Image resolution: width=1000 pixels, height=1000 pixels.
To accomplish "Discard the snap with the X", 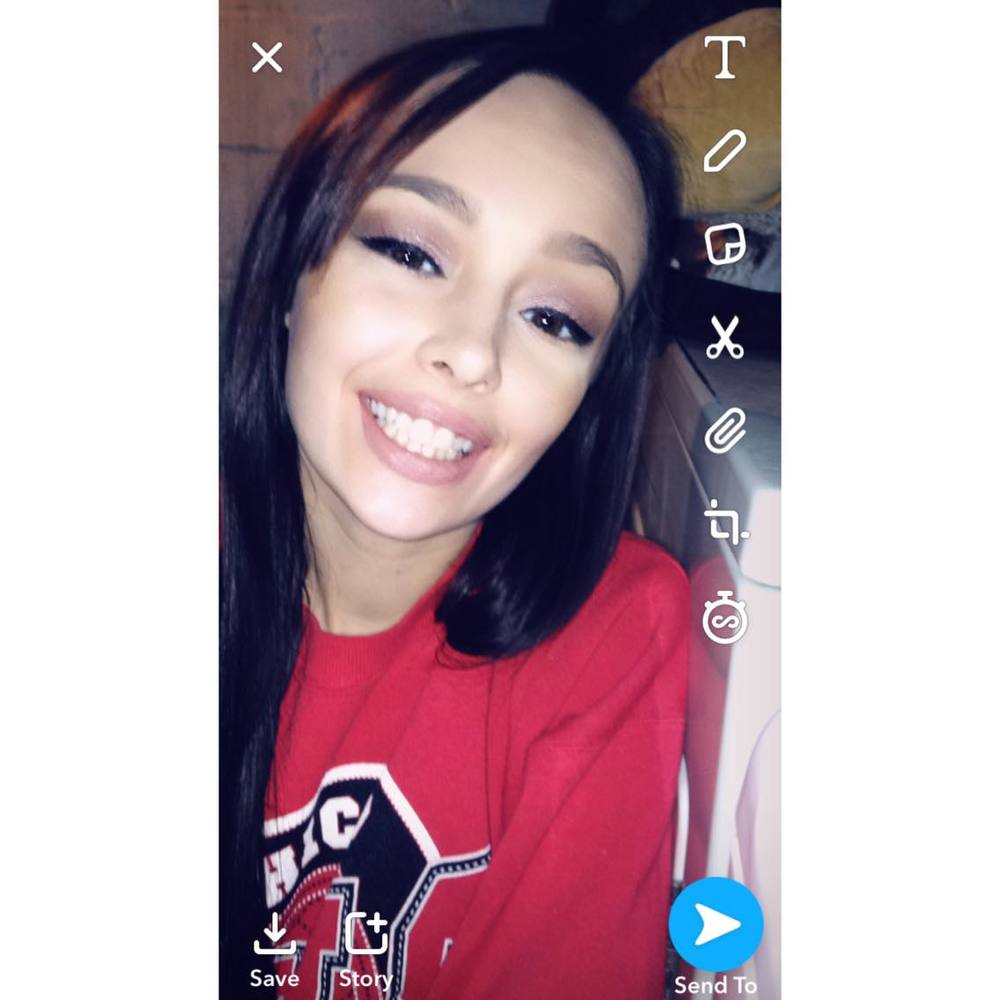I will (x=267, y=58).
